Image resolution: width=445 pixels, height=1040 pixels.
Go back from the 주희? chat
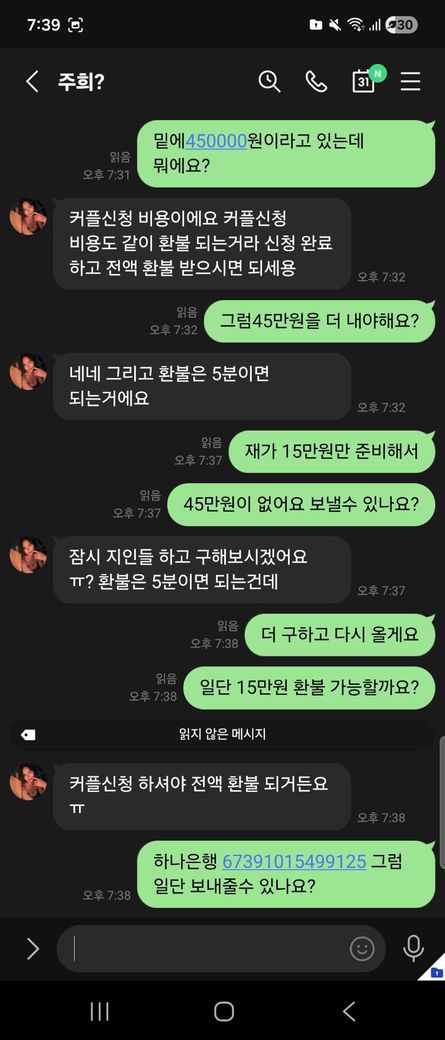click(x=32, y=82)
